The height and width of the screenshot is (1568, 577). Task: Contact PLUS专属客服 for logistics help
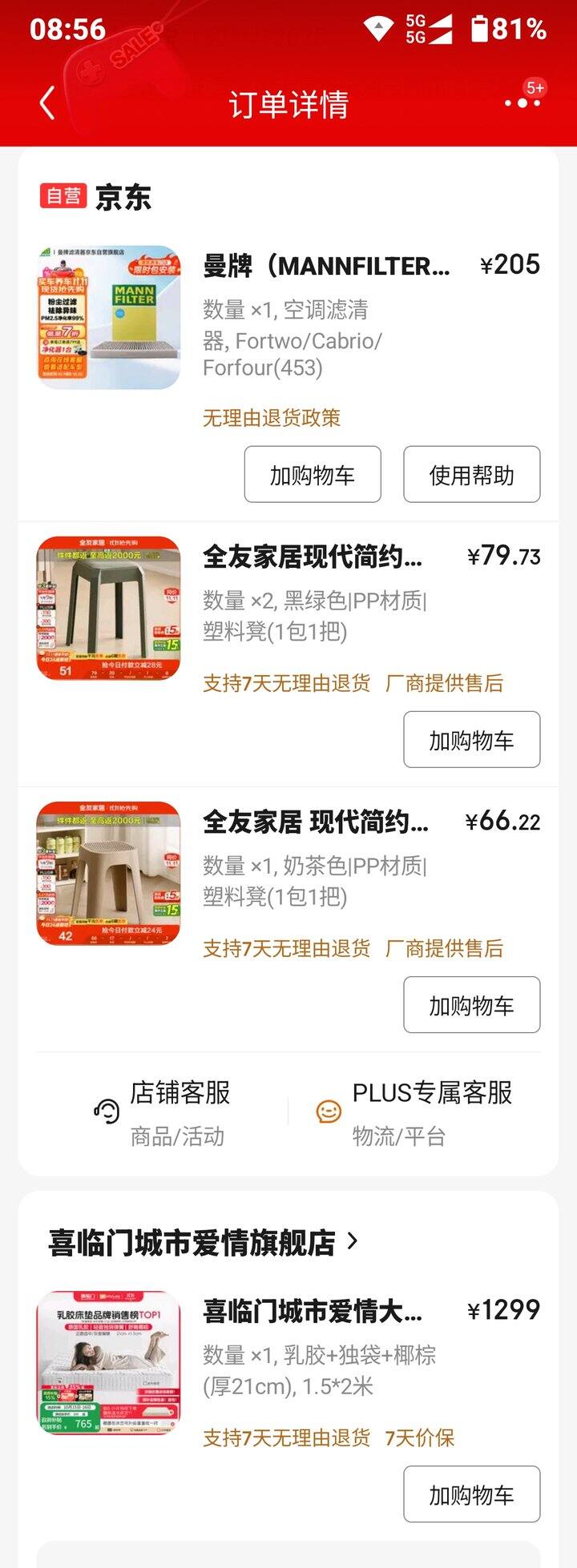pos(414,1112)
